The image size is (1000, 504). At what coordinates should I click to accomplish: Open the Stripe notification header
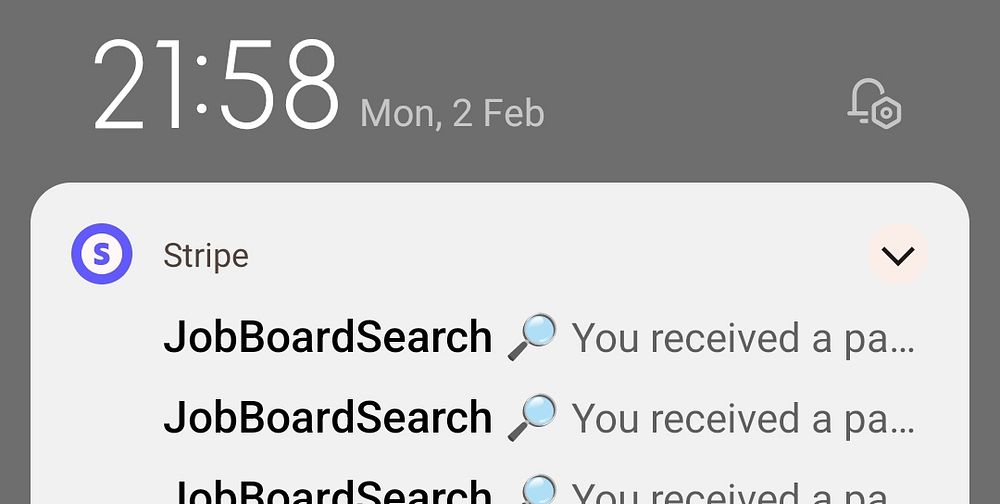tap(206, 256)
